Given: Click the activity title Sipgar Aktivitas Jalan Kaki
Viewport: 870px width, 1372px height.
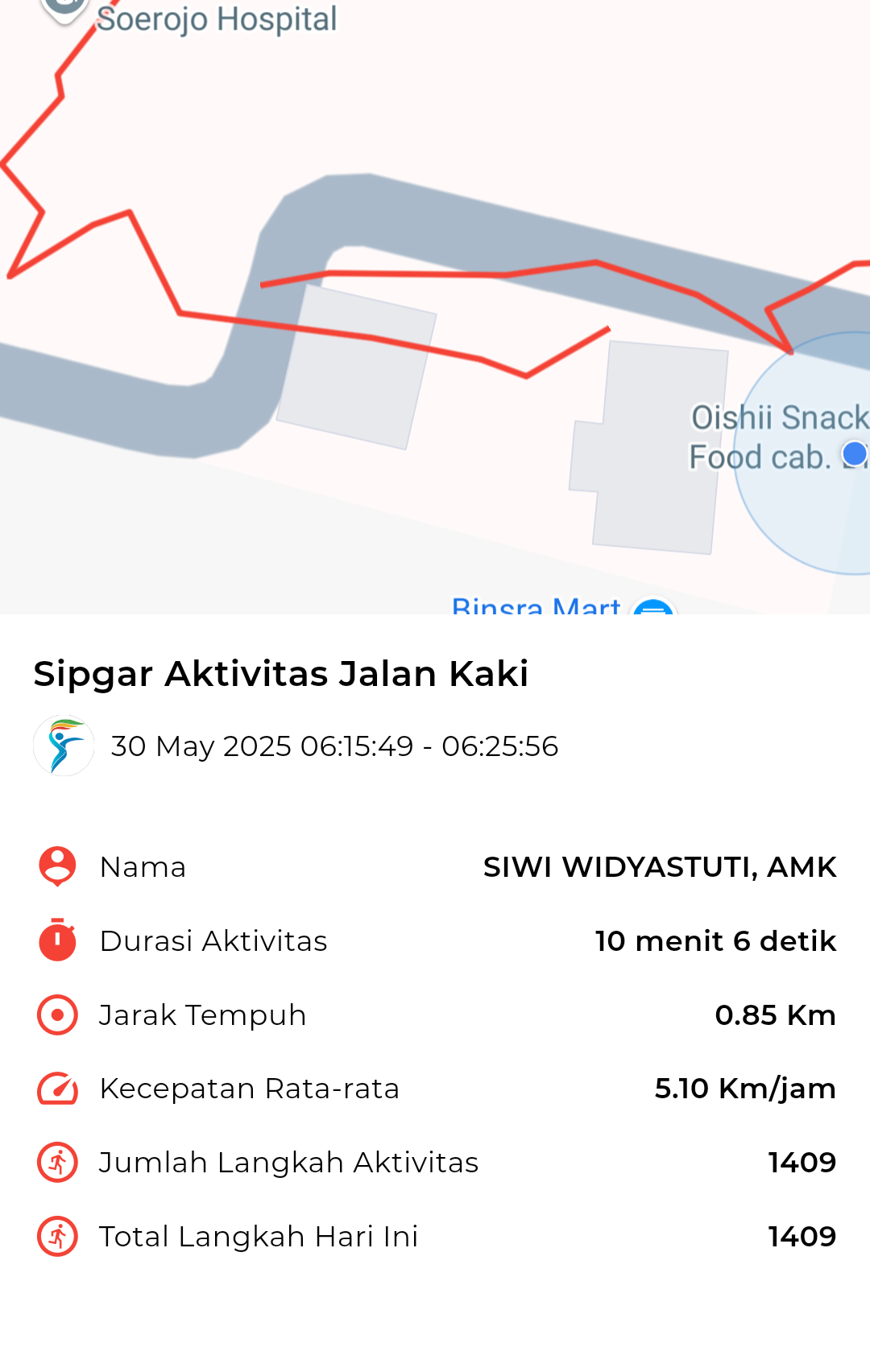Looking at the screenshot, I should (280, 673).
